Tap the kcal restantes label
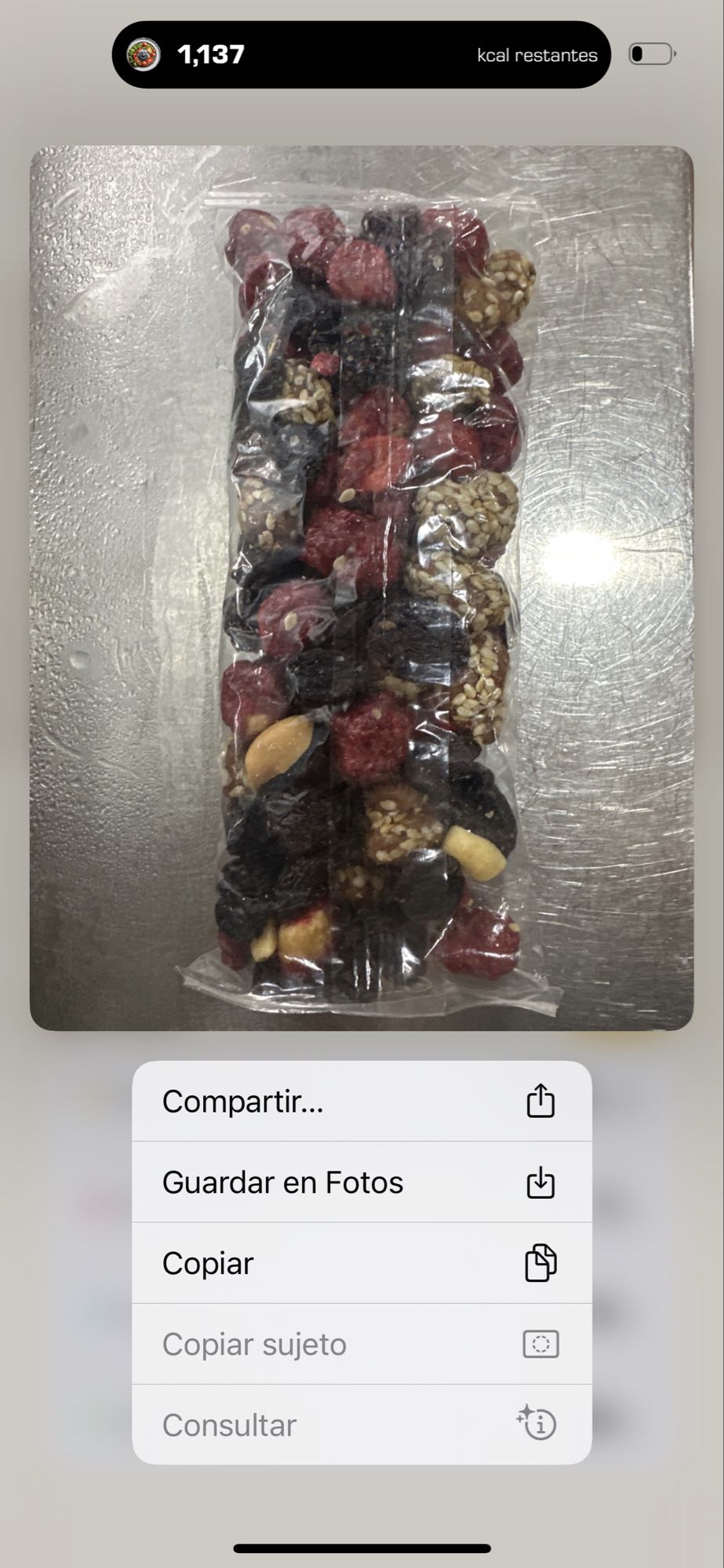 coord(537,54)
